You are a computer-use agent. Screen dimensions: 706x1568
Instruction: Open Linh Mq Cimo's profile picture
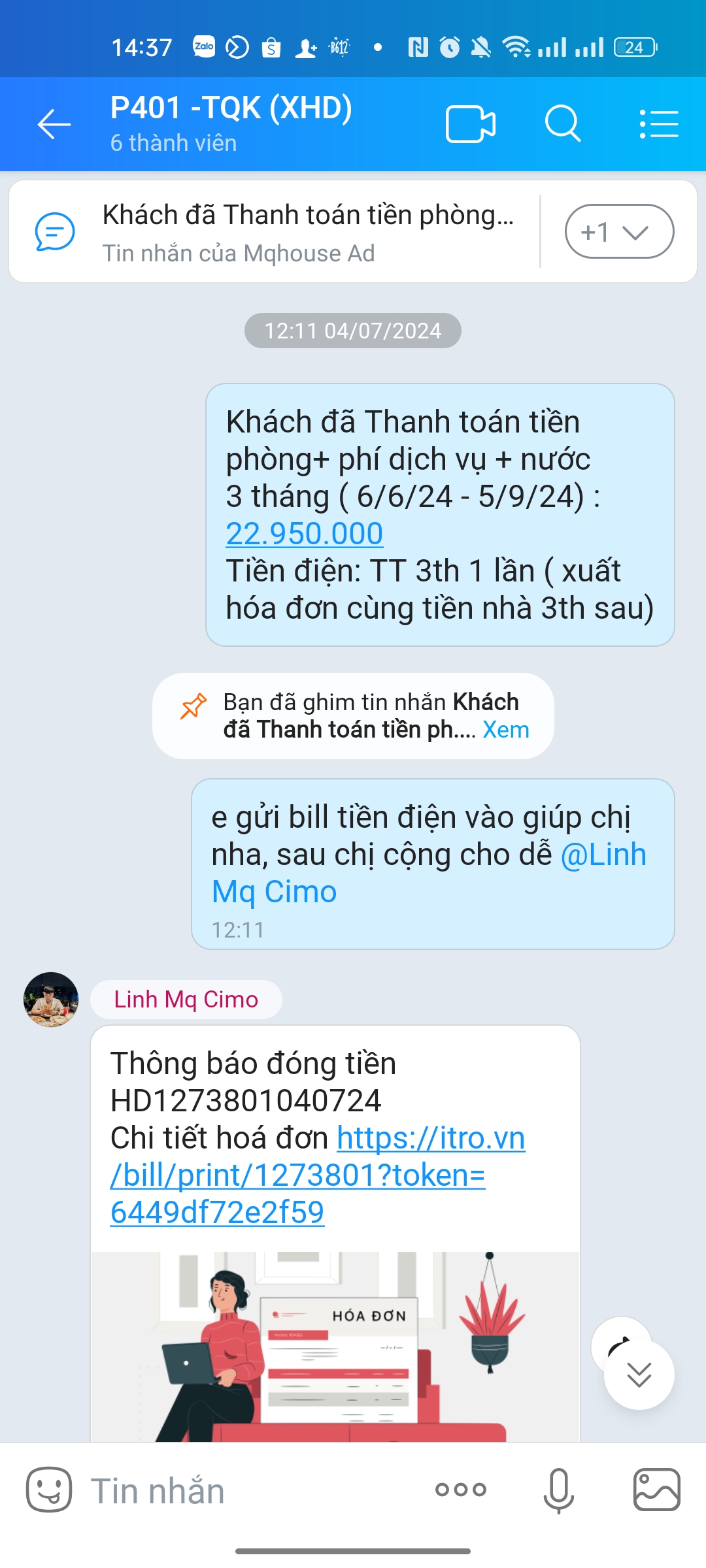pos(51,999)
